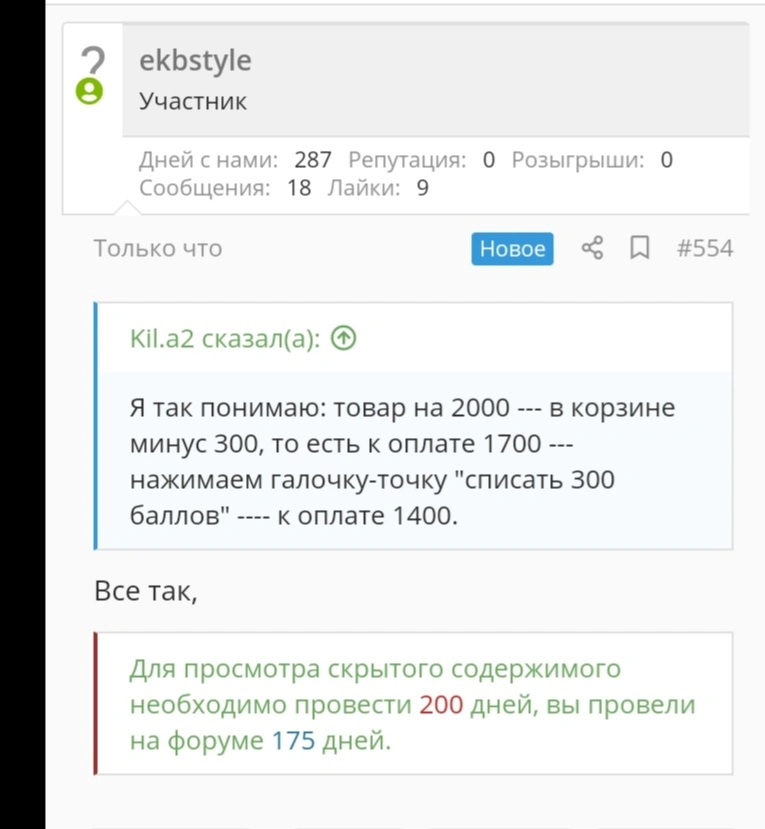Image resolution: width=765 pixels, height=829 pixels.
Task: Tap the ekbstyle avatar placeholder
Action: pos(92,75)
